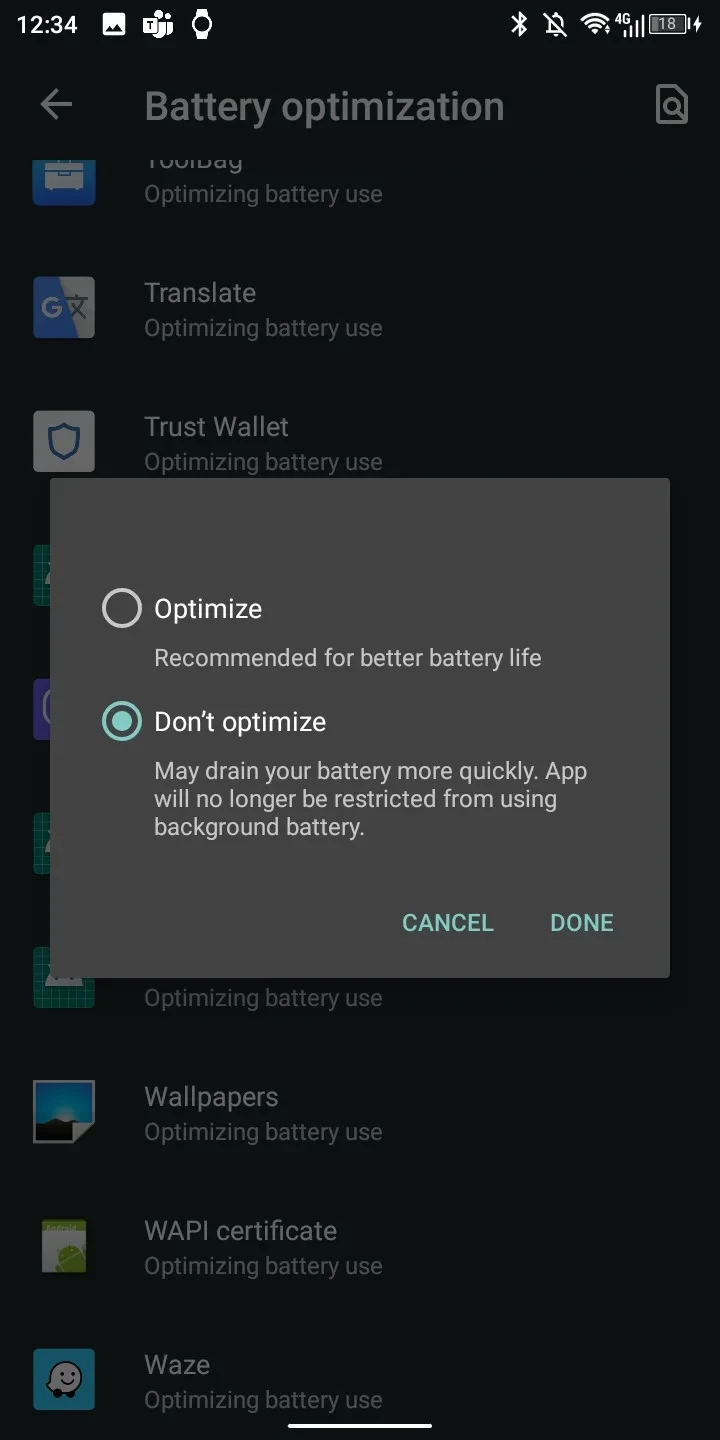720x1440 pixels.
Task: Confirm the selection with Done
Action: [581, 922]
